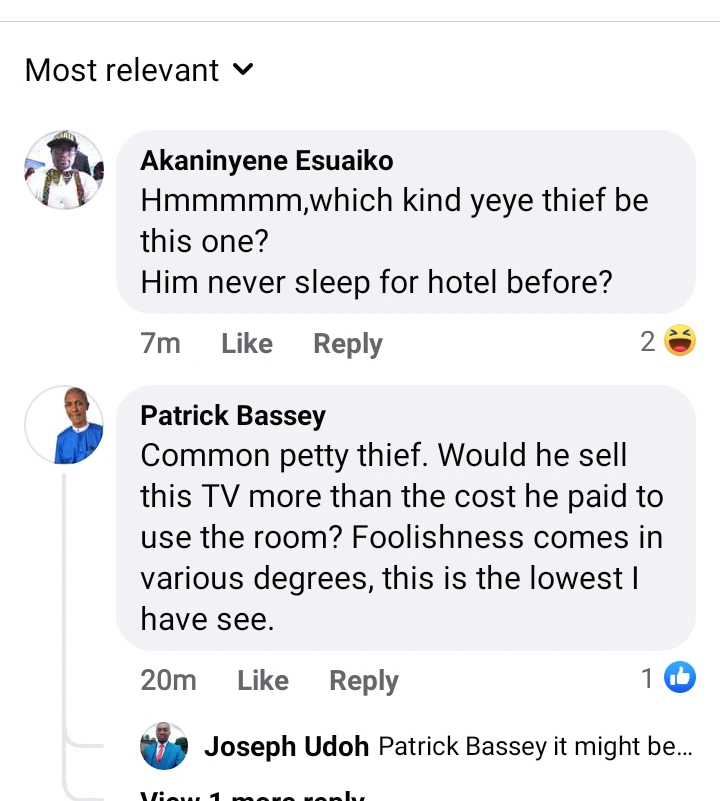Open Akaninyene Esuaiko's profile picture
Image resolution: width=720 pixels, height=801 pixels.
(x=64, y=170)
